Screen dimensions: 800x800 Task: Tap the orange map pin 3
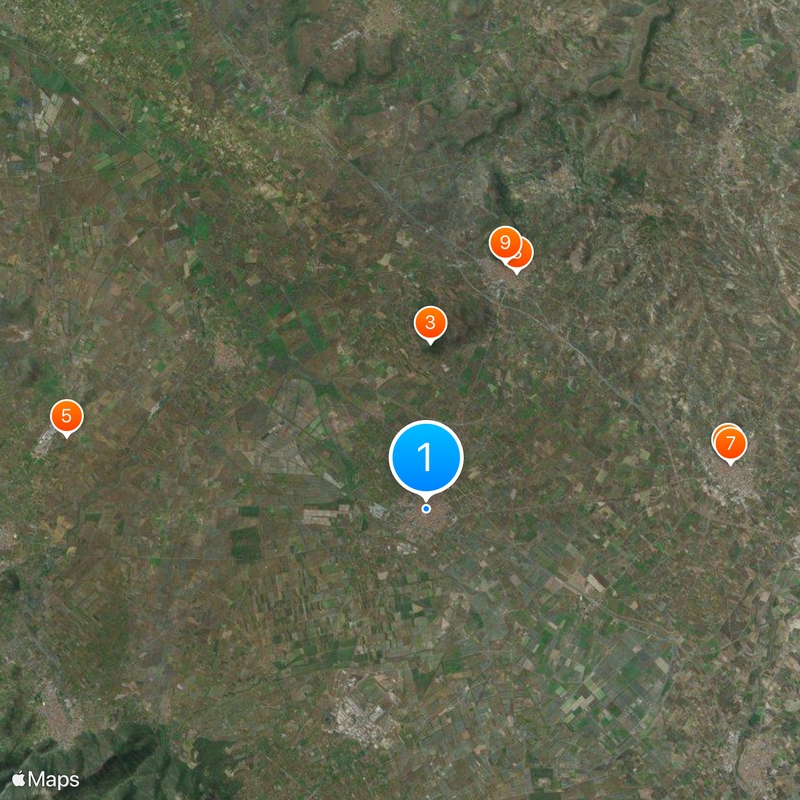pos(430,323)
